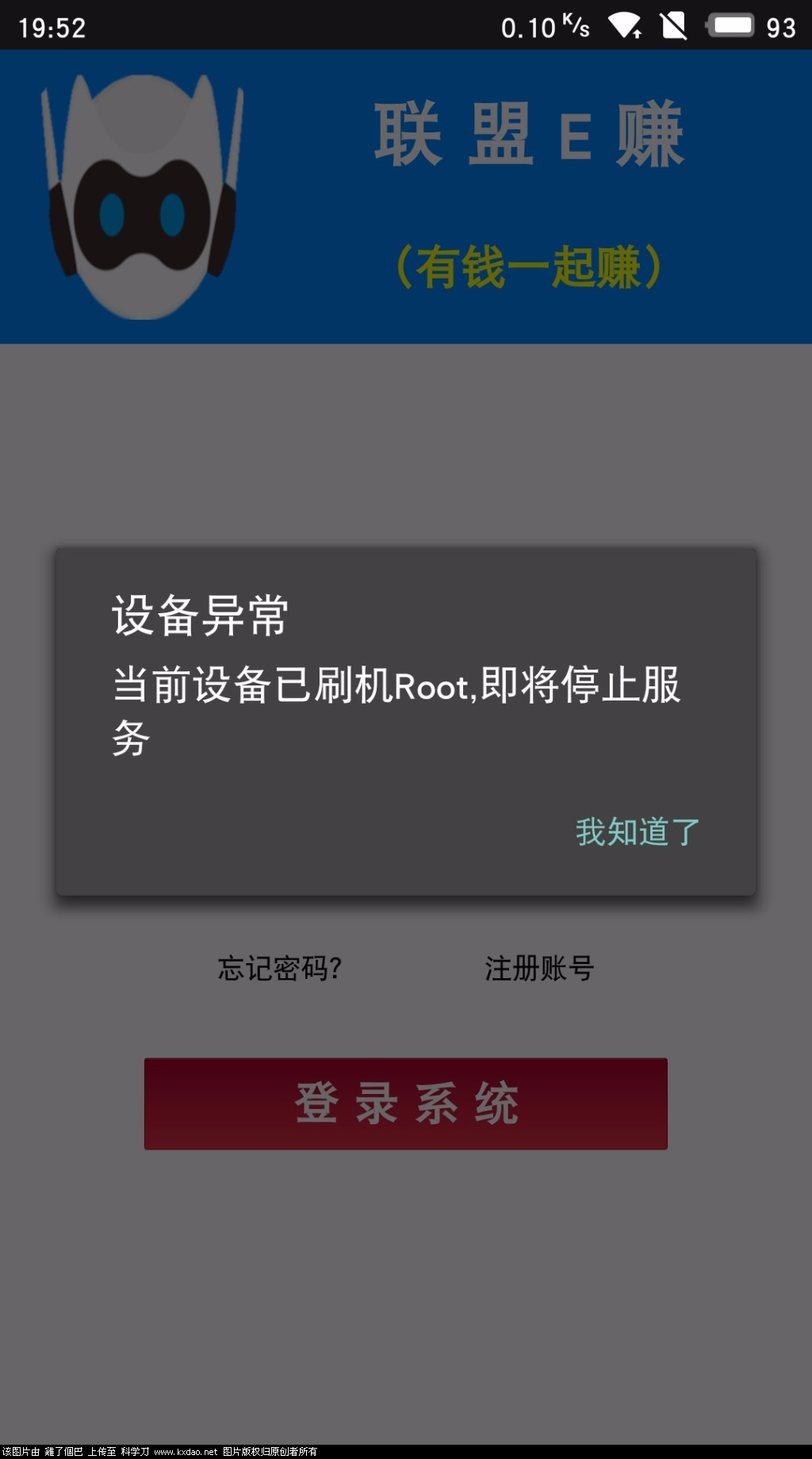
Task: Open the 忘记密码? link
Action: (279, 969)
